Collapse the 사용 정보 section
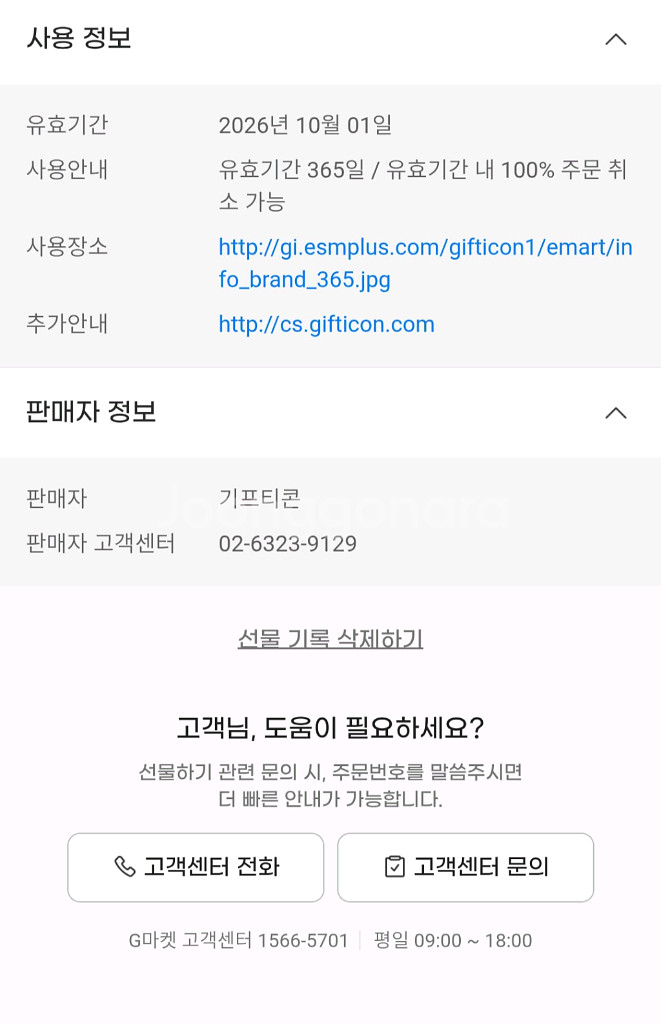Screen dimensions: 661x1024 click(616, 40)
